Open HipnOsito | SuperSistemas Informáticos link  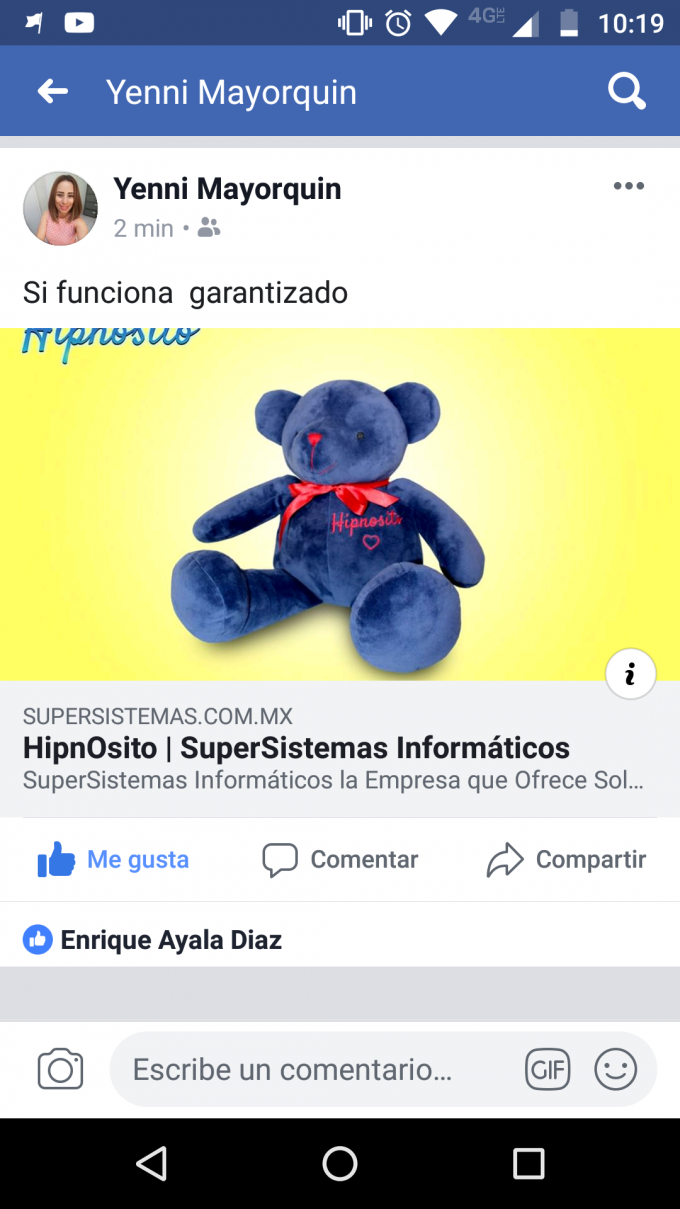(x=296, y=748)
